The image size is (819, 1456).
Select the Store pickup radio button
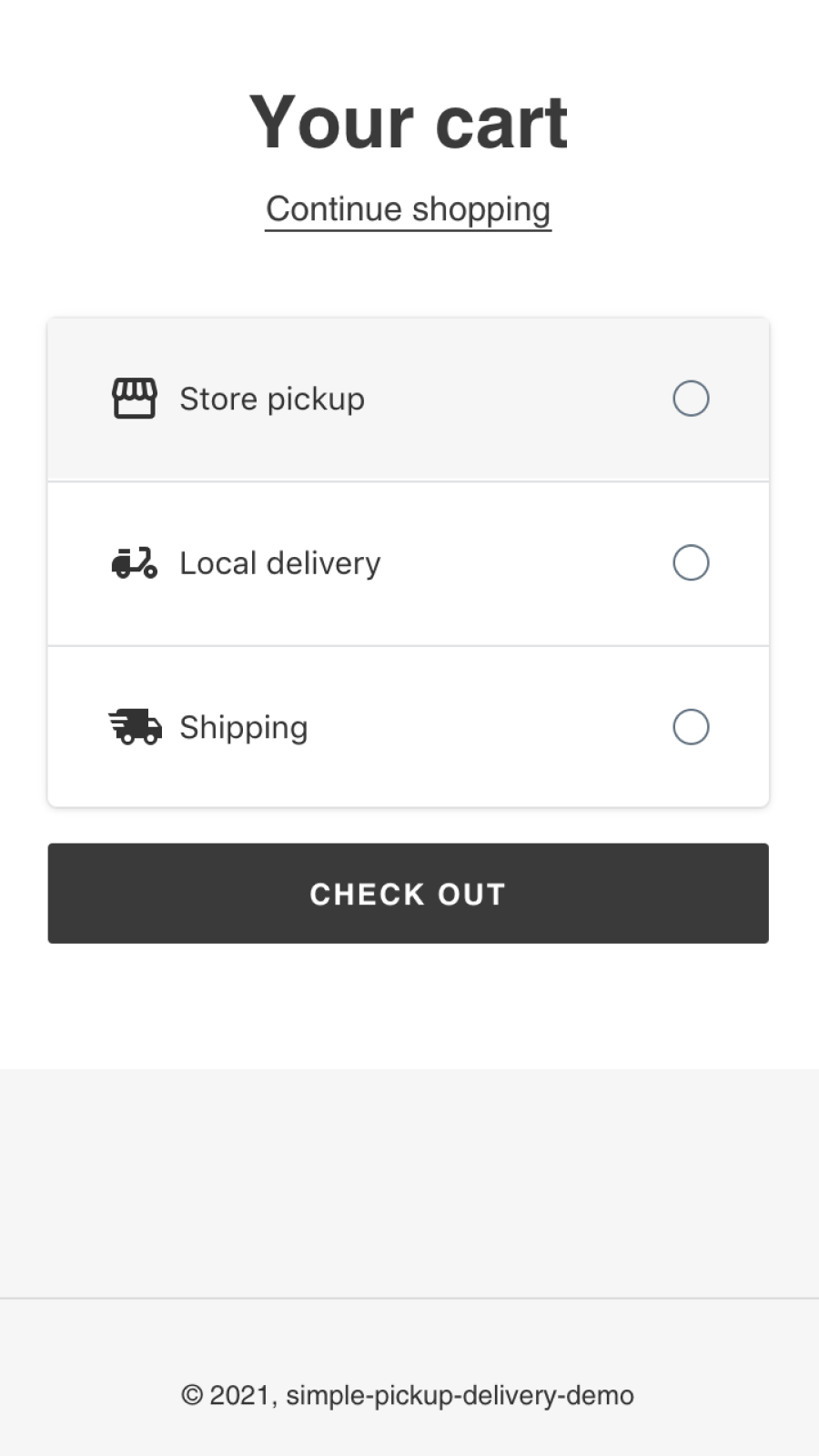click(692, 399)
